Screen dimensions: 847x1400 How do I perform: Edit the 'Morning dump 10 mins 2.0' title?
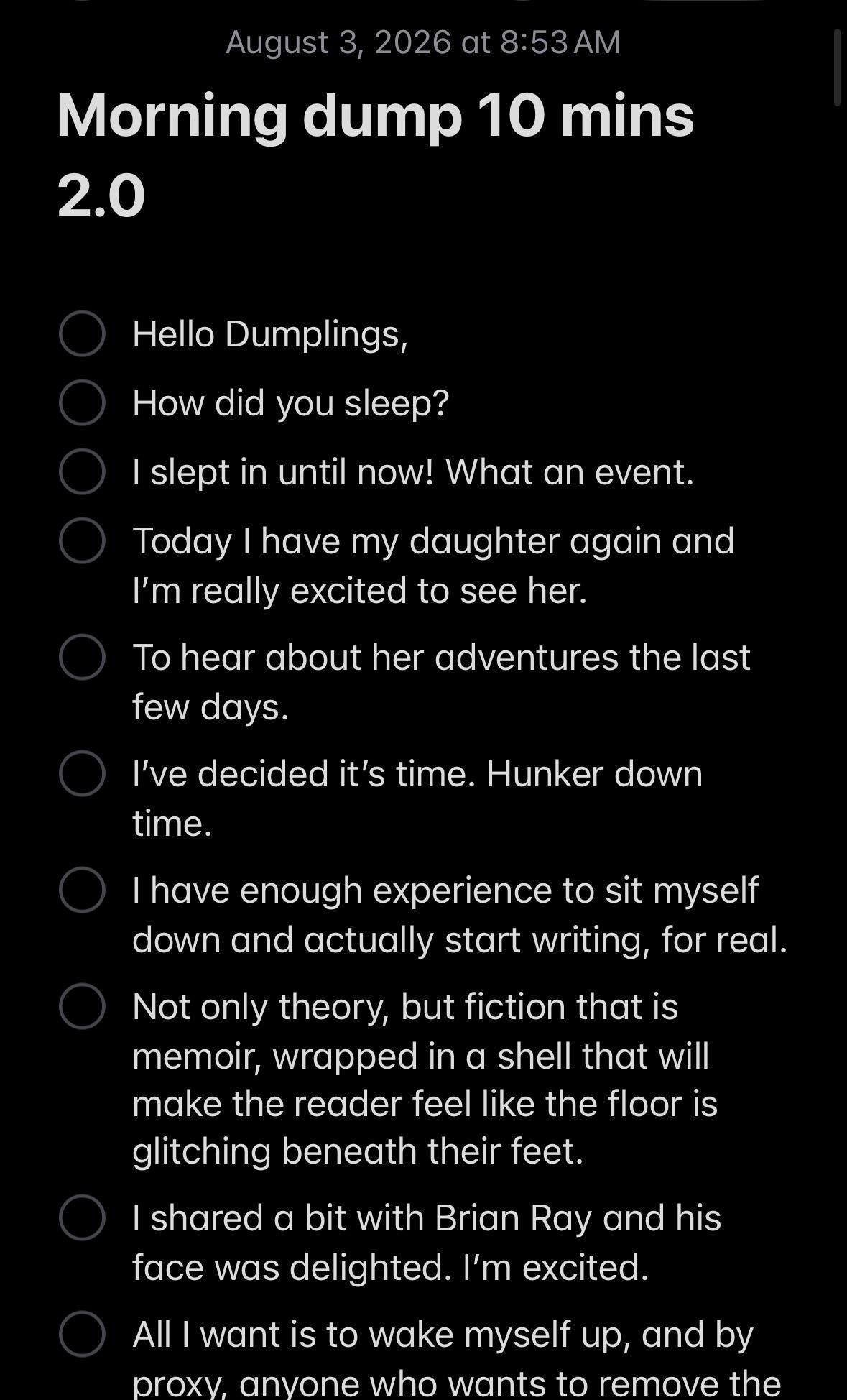[x=375, y=155]
